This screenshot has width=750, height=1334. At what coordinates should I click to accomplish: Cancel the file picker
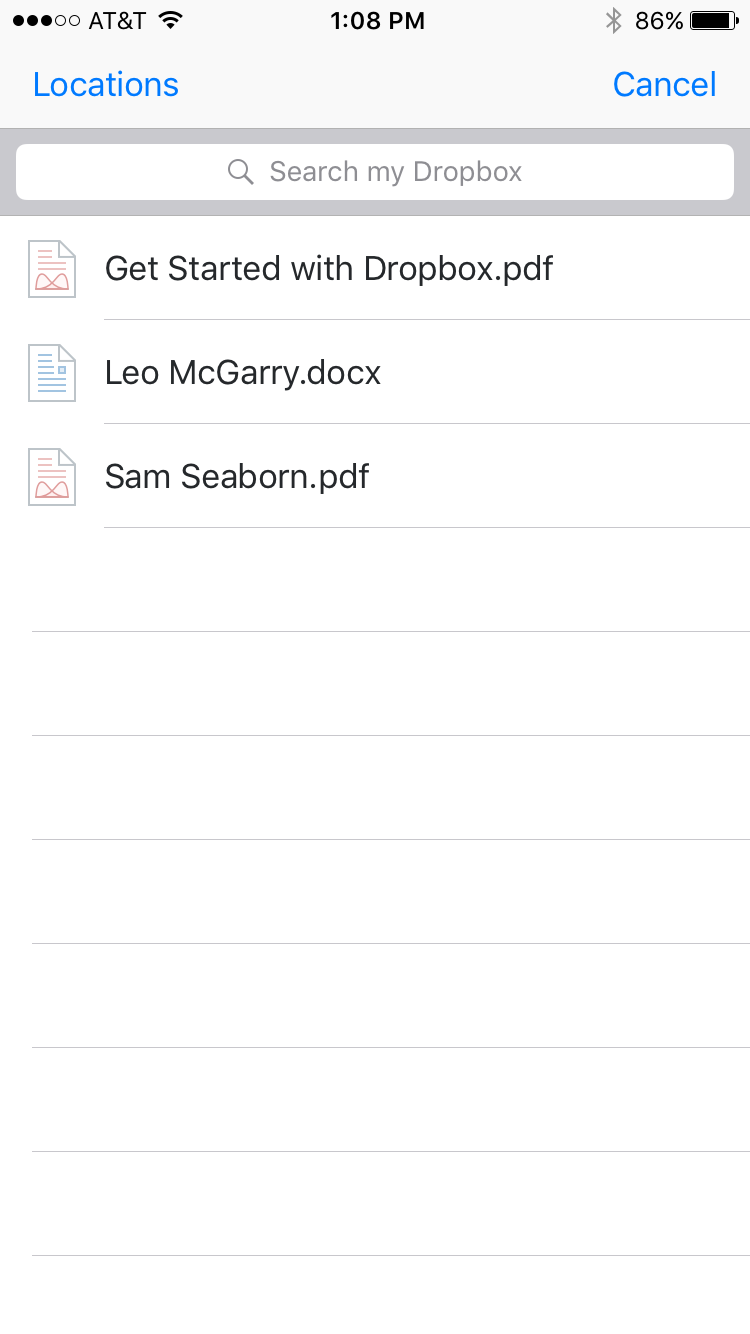click(664, 85)
